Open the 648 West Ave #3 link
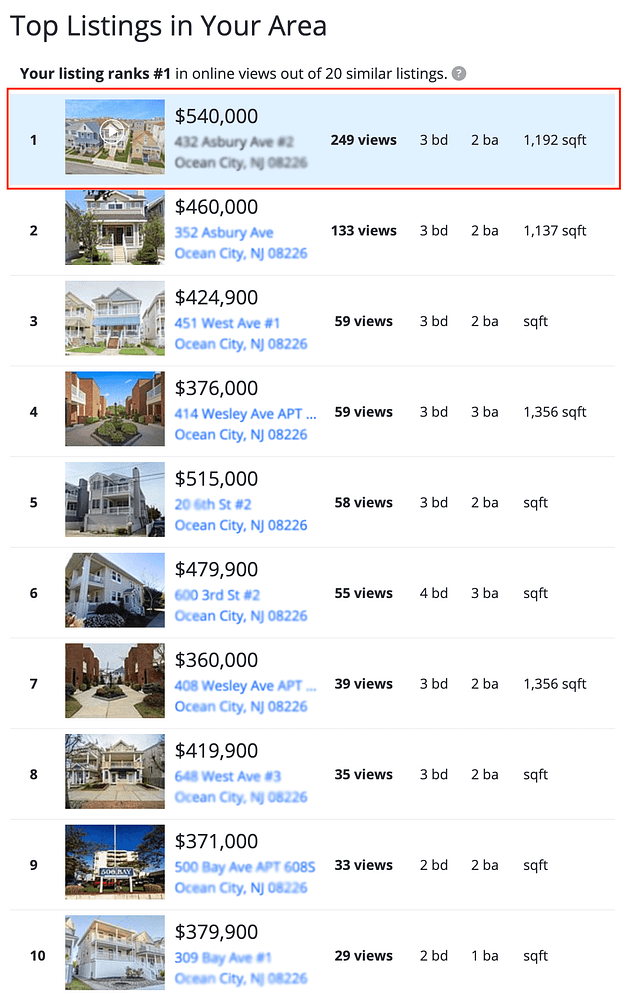This screenshot has height=1000, width=630. [x=228, y=776]
